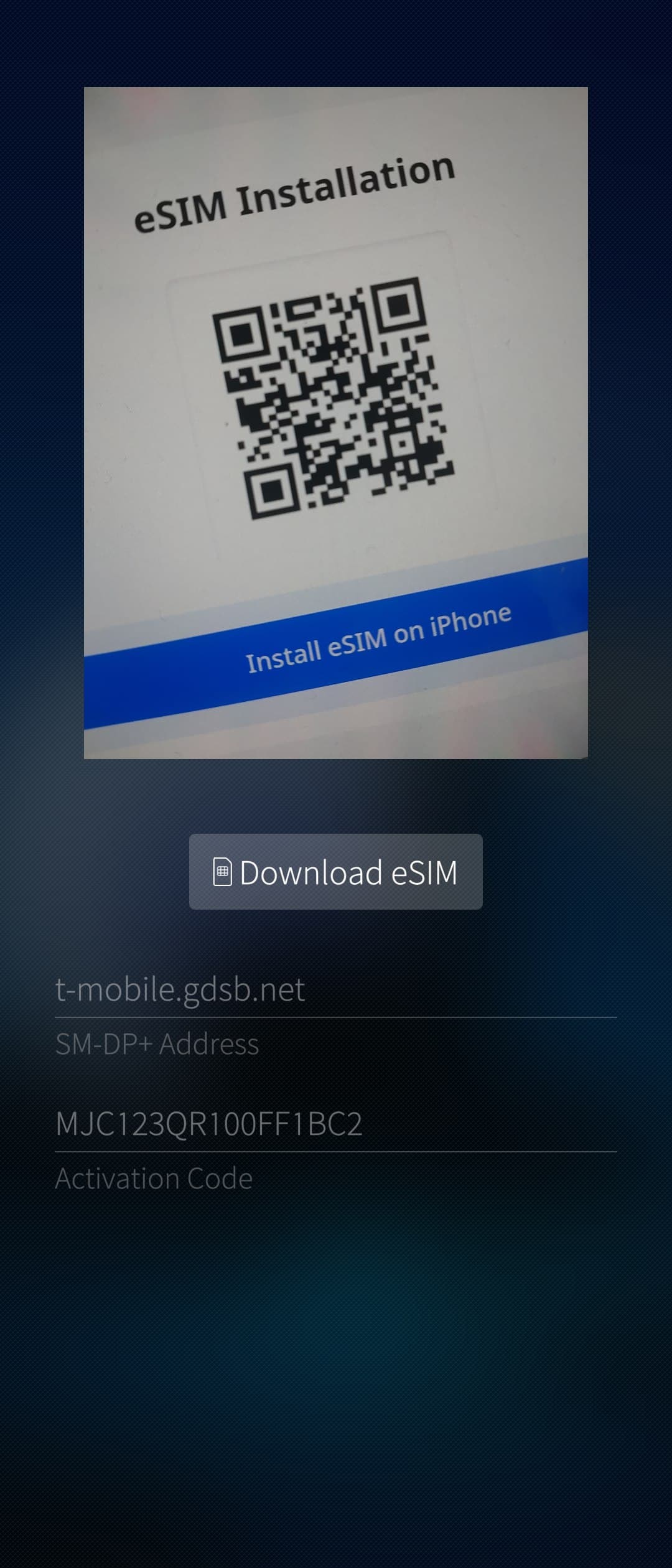Edit the Activation Code field
672x1568 pixels.
click(x=336, y=1124)
